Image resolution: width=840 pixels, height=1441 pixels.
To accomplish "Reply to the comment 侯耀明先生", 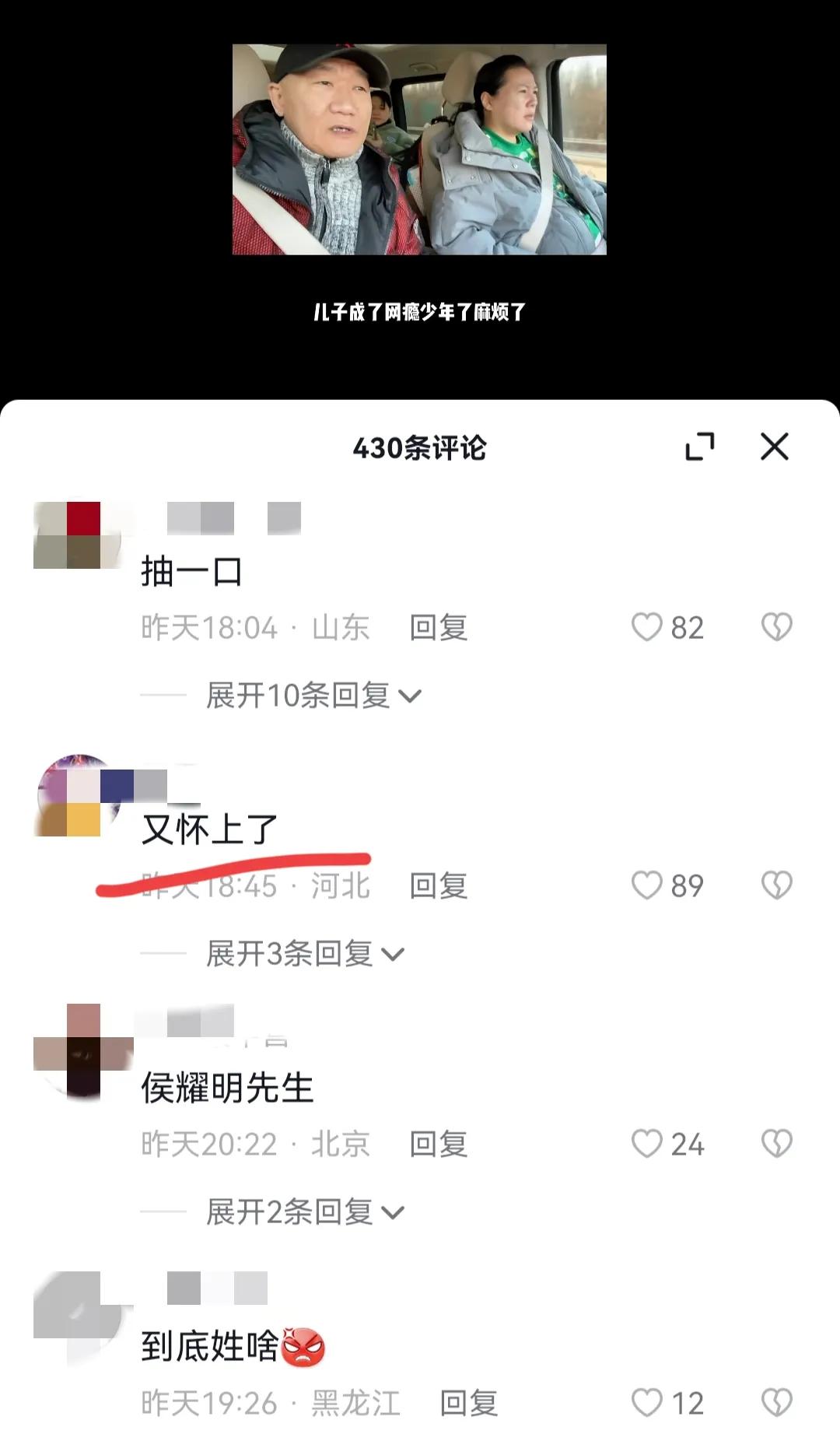I will [439, 1144].
